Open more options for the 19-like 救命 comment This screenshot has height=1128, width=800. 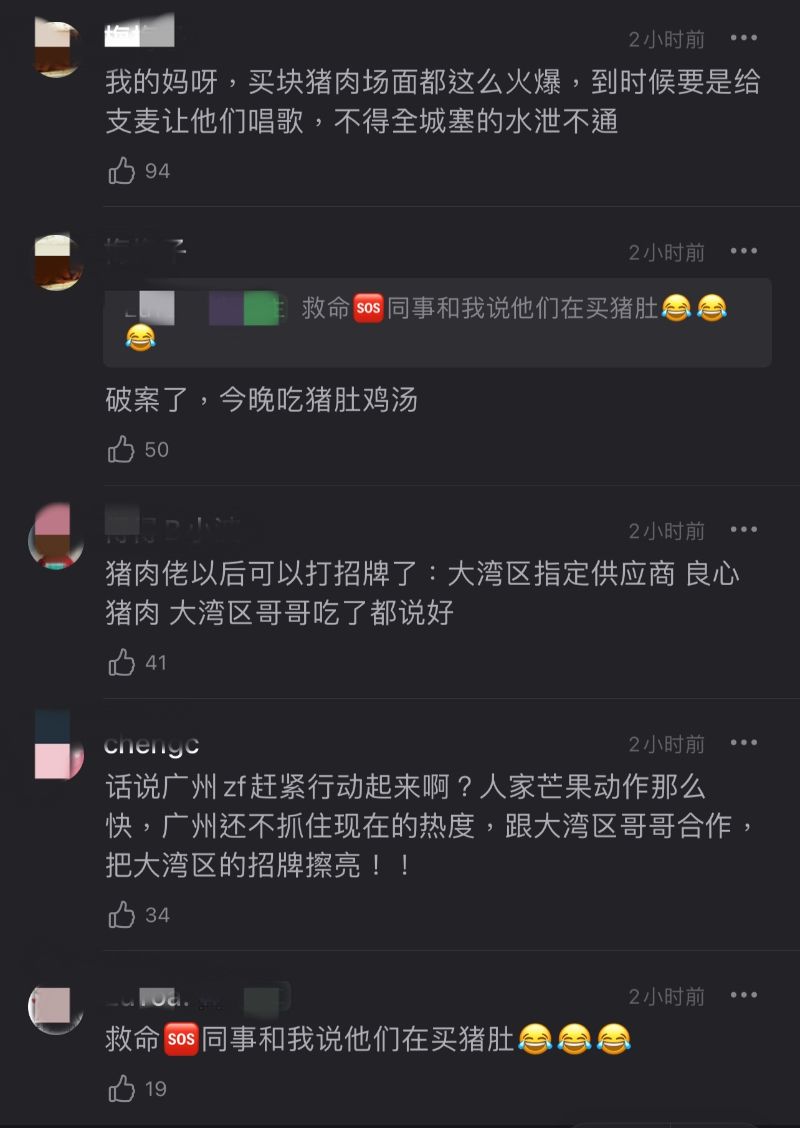click(x=744, y=996)
